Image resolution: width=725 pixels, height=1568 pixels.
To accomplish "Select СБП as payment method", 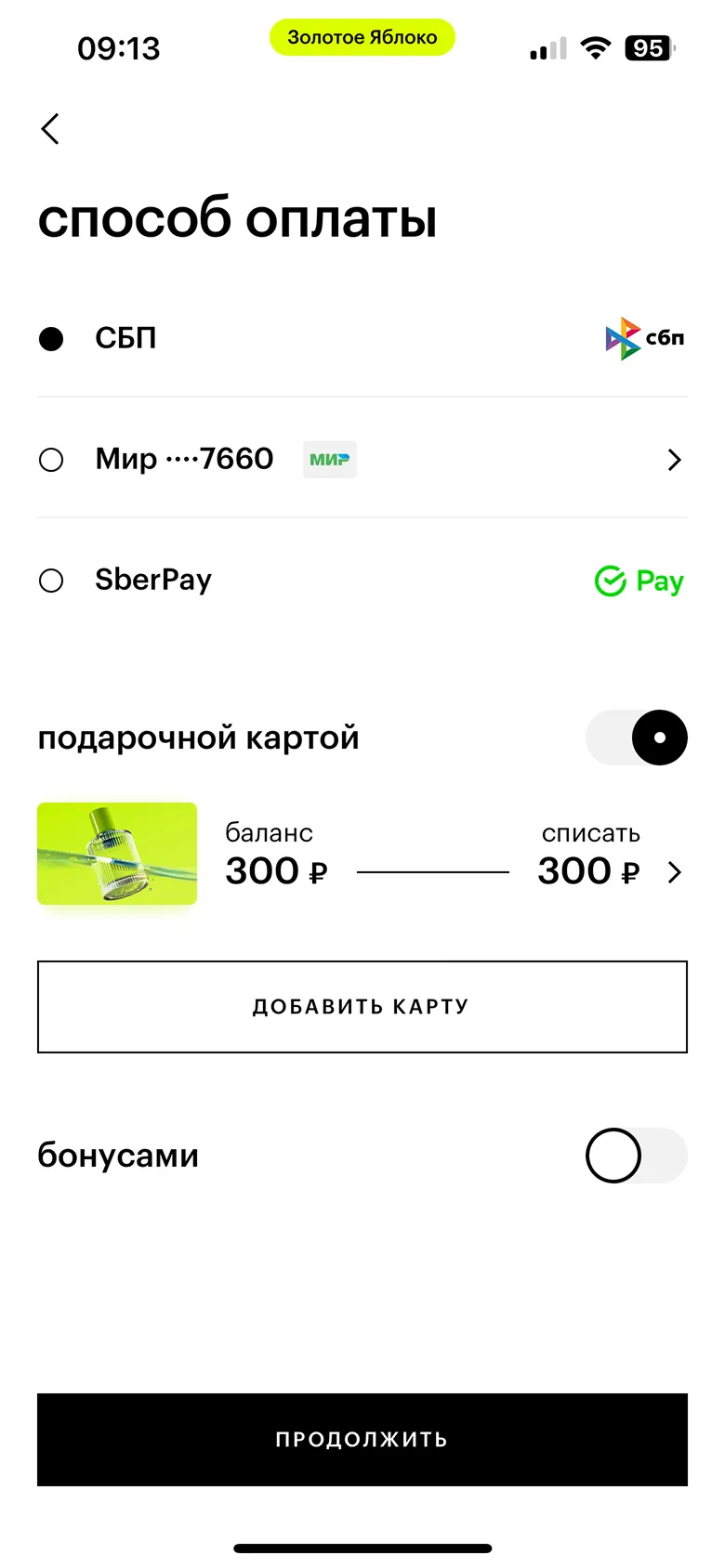I will [51, 338].
